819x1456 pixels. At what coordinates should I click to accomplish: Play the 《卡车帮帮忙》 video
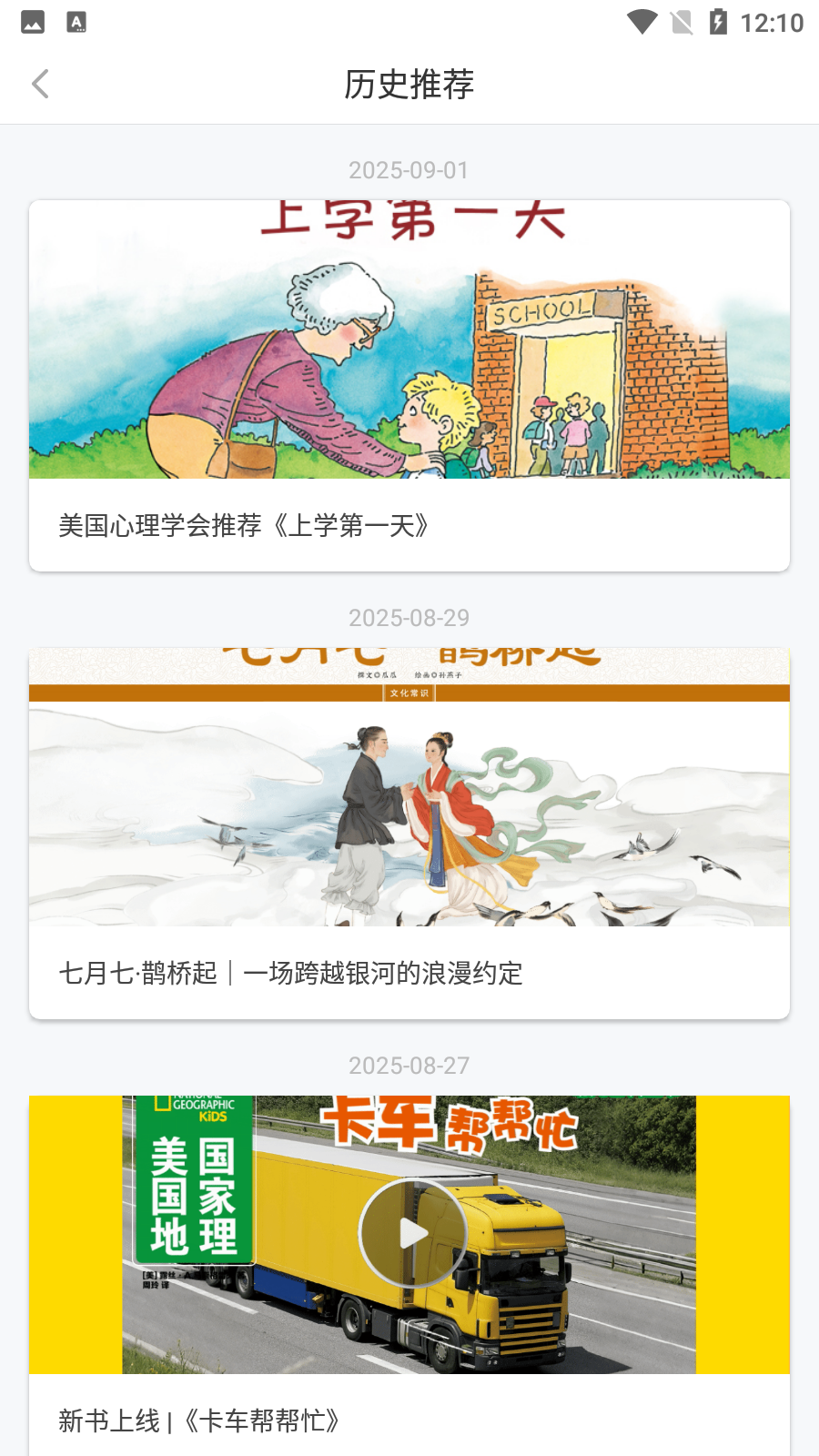click(413, 1234)
